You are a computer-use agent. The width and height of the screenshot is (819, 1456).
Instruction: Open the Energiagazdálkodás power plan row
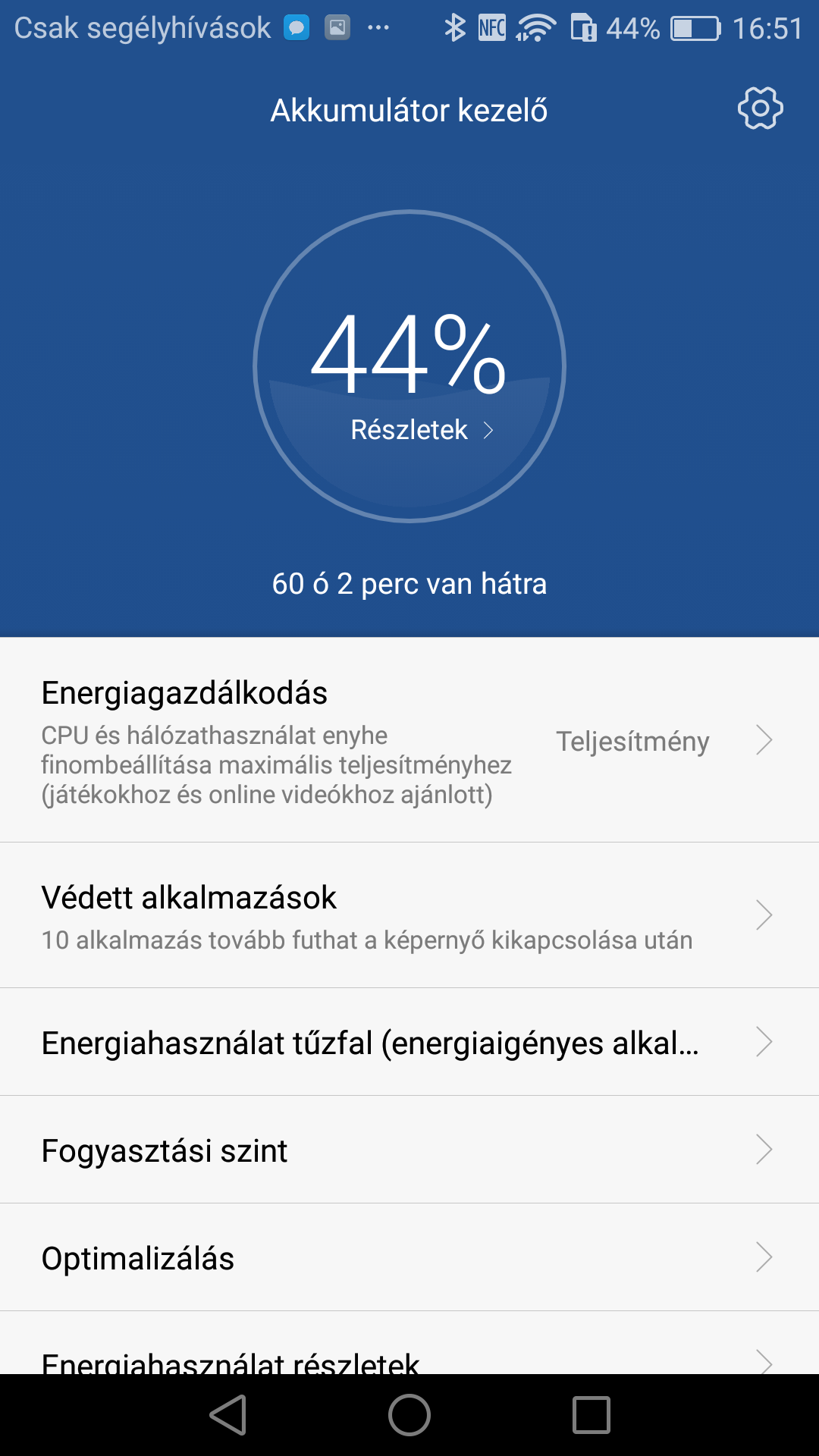coord(409,740)
